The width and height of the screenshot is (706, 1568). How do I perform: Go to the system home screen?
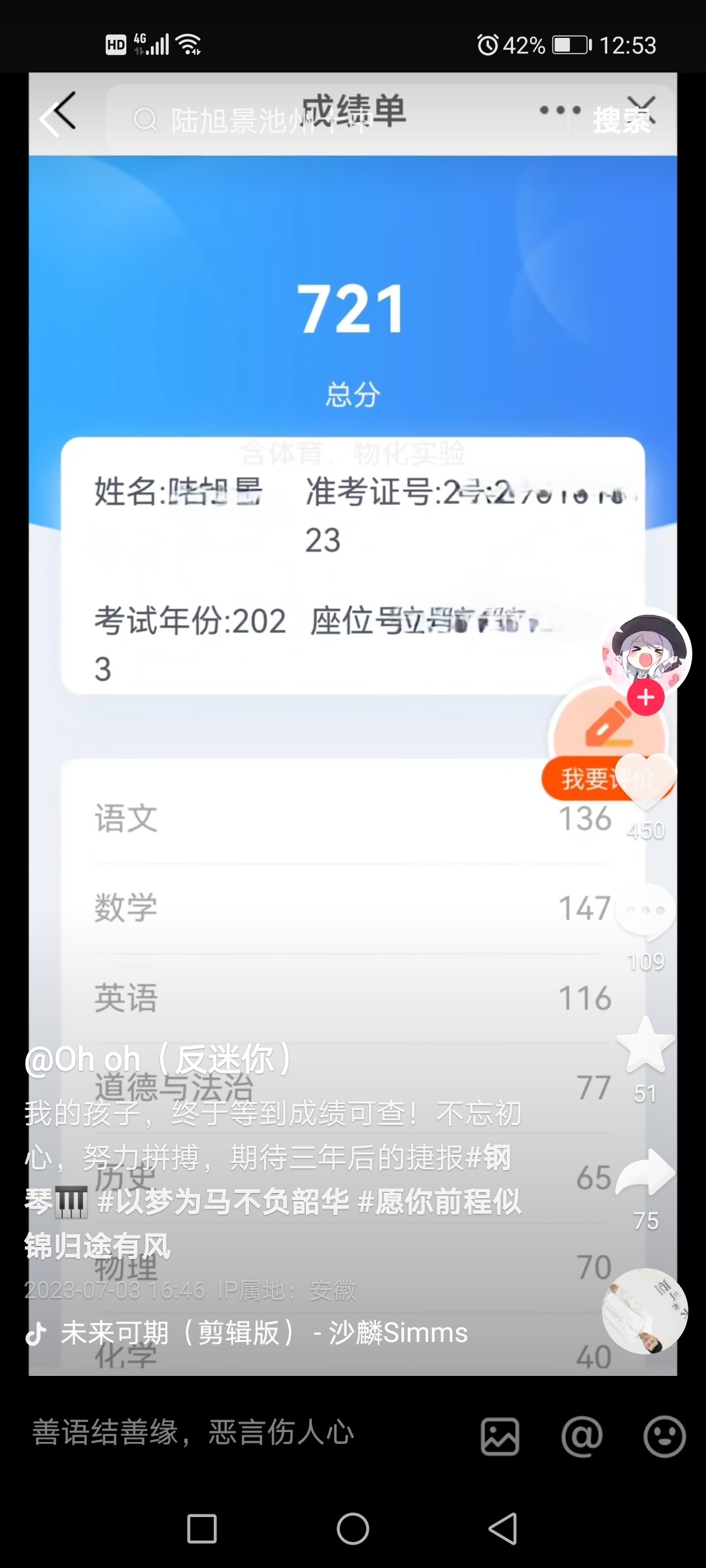pos(353,1529)
